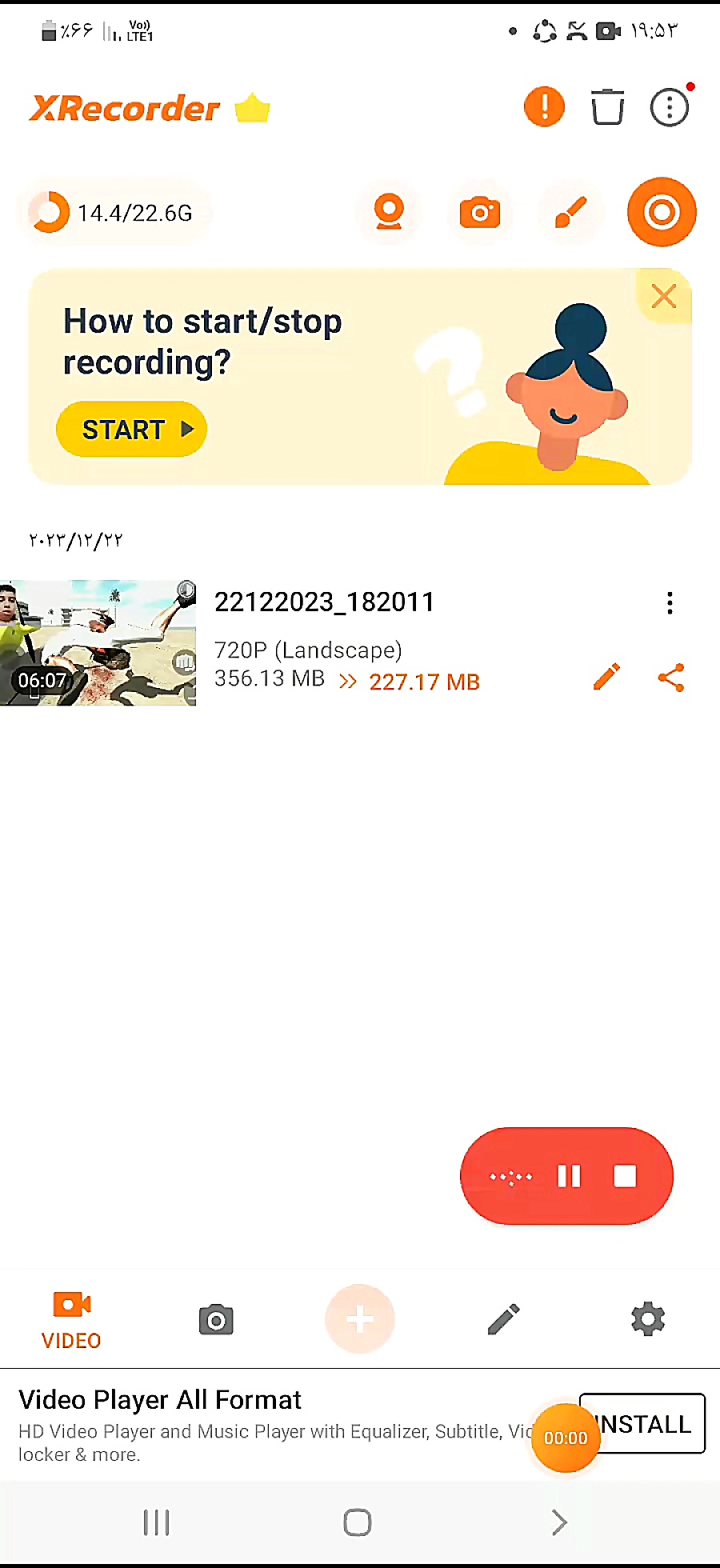
Task: Stop the current recording
Action: coord(625,1176)
